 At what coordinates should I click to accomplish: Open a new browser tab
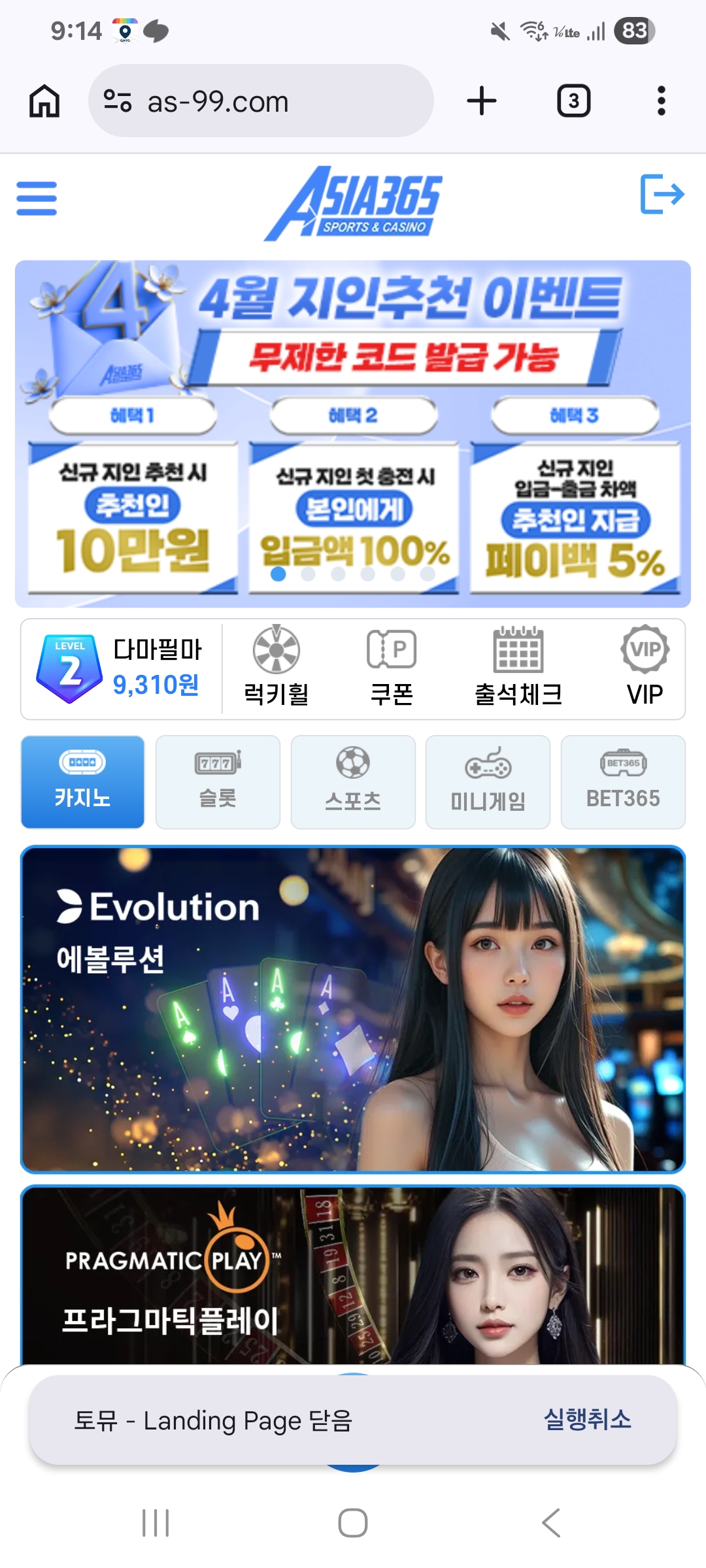pyautogui.click(x=482, y=101)
